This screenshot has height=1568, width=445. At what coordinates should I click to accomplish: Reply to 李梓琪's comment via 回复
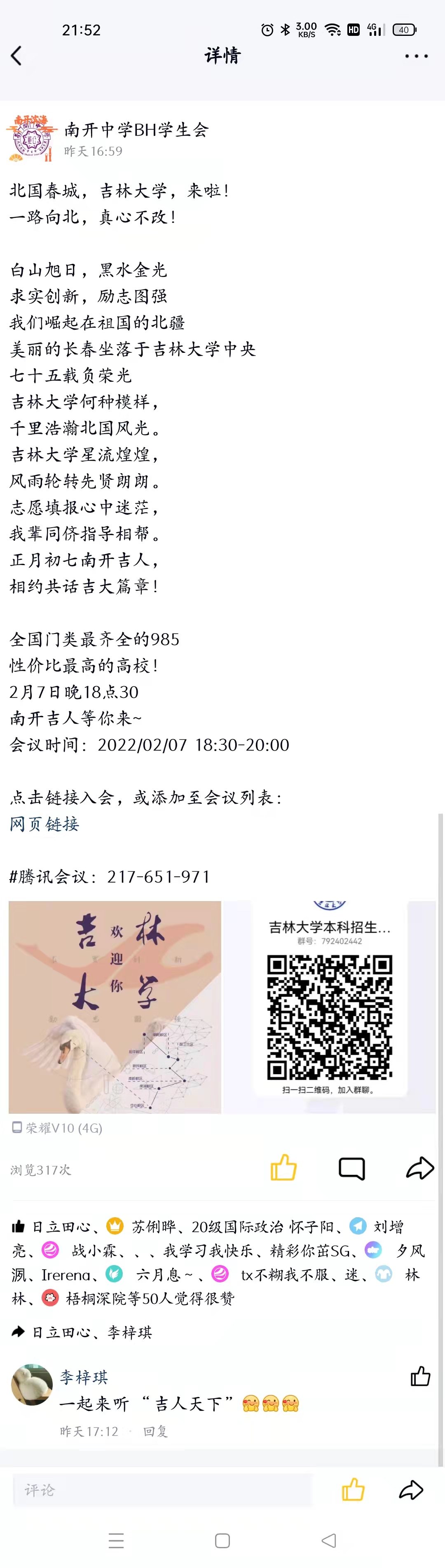click(155, 1431)
